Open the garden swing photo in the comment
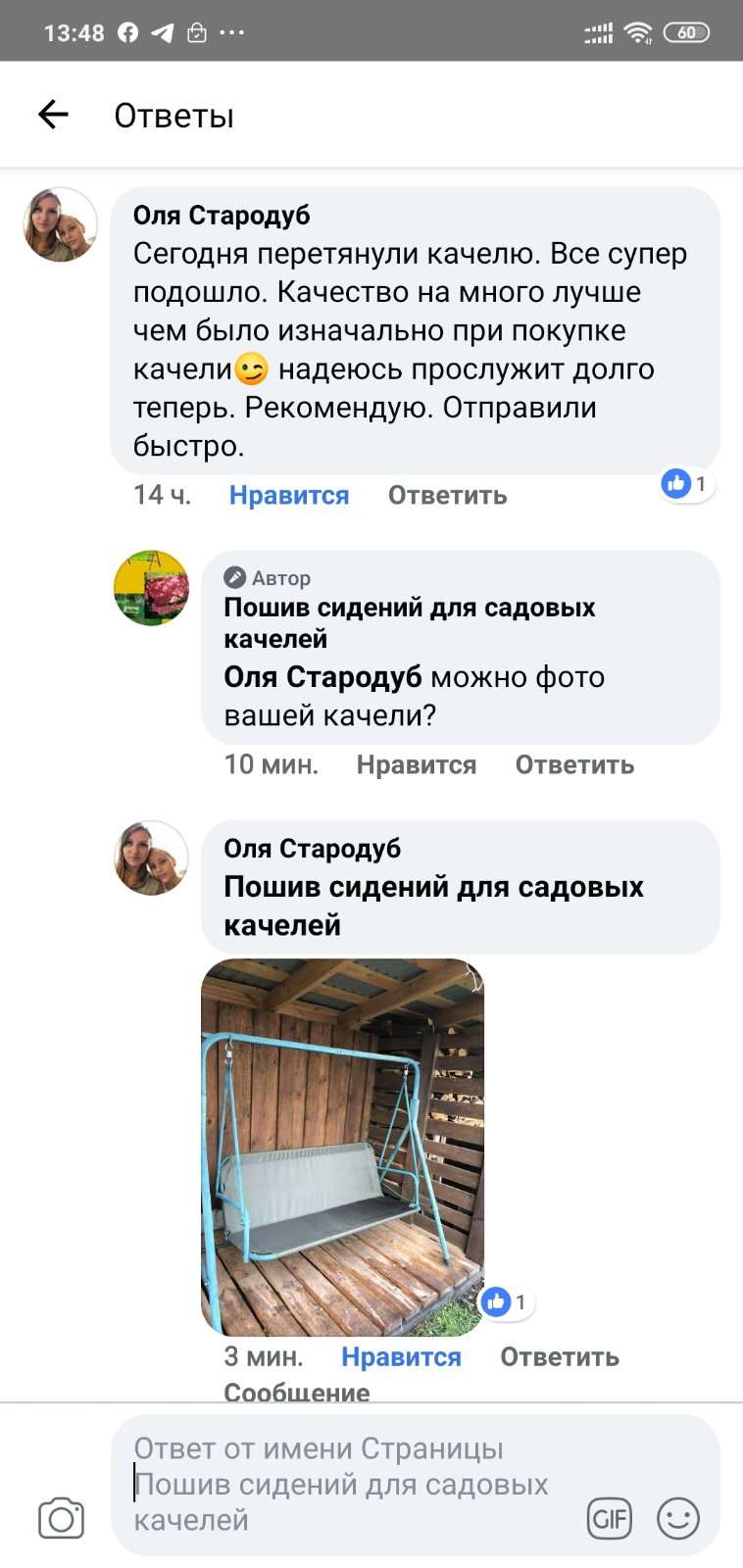The width and height of the screenshot is (743, 1568). pyautogui.click(x=342, y=1147)
